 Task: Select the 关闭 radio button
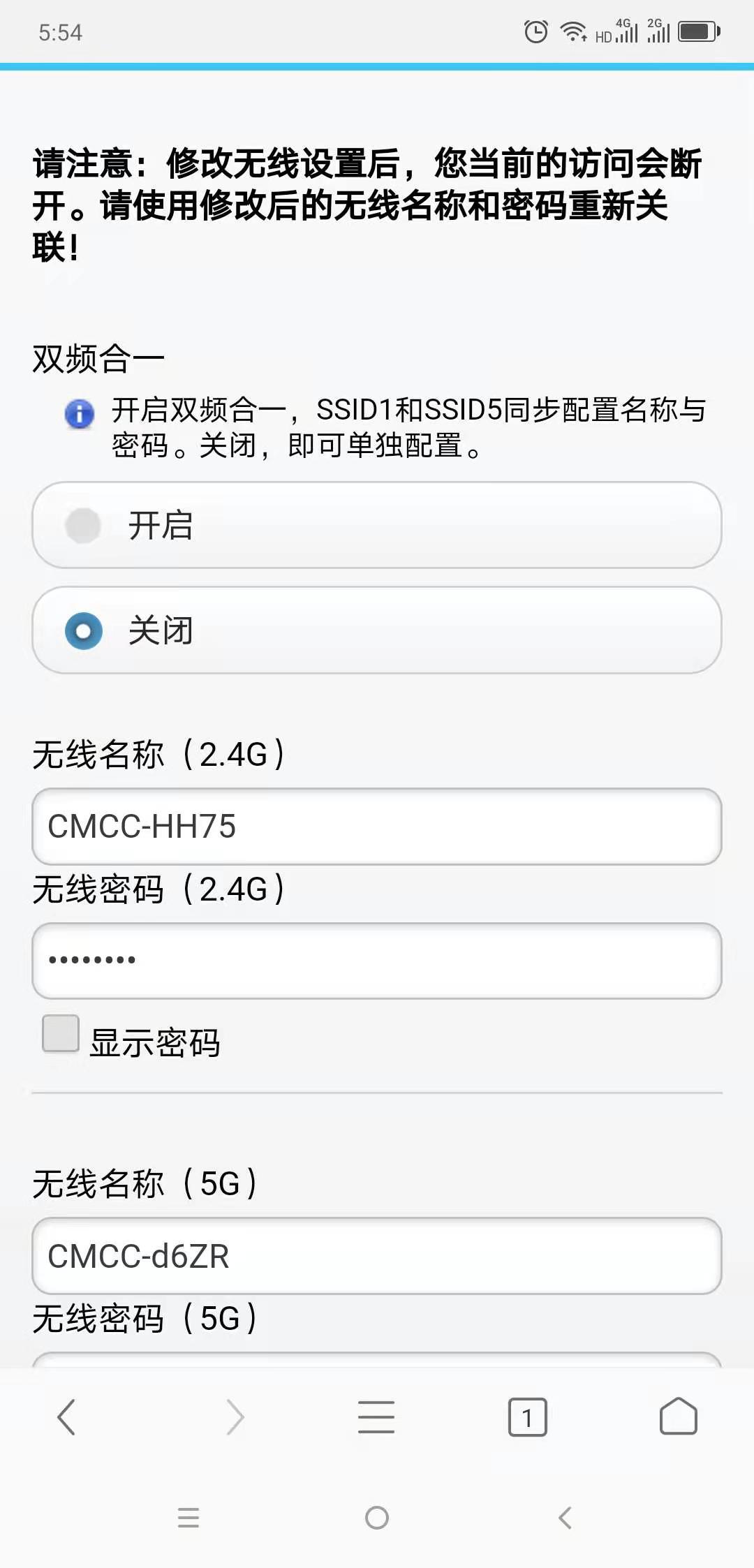pyautogui.click(x=83, y=630)
